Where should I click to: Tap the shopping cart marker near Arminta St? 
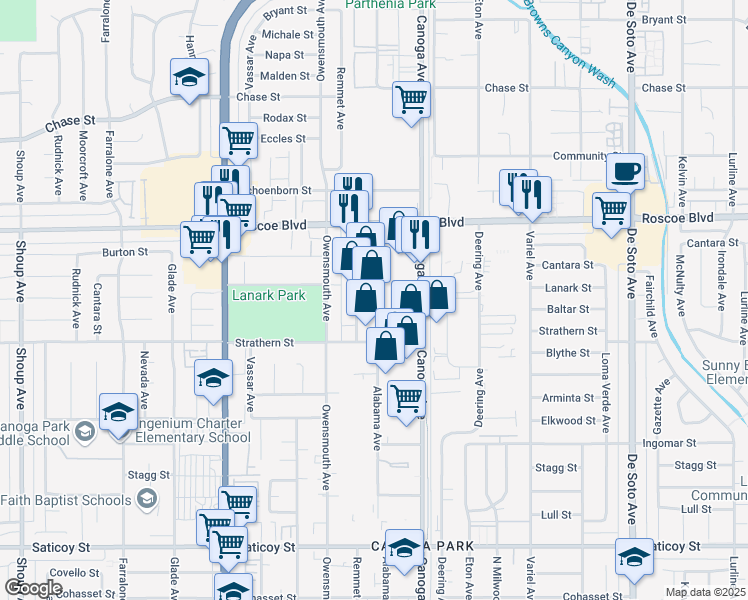point(406,398)
